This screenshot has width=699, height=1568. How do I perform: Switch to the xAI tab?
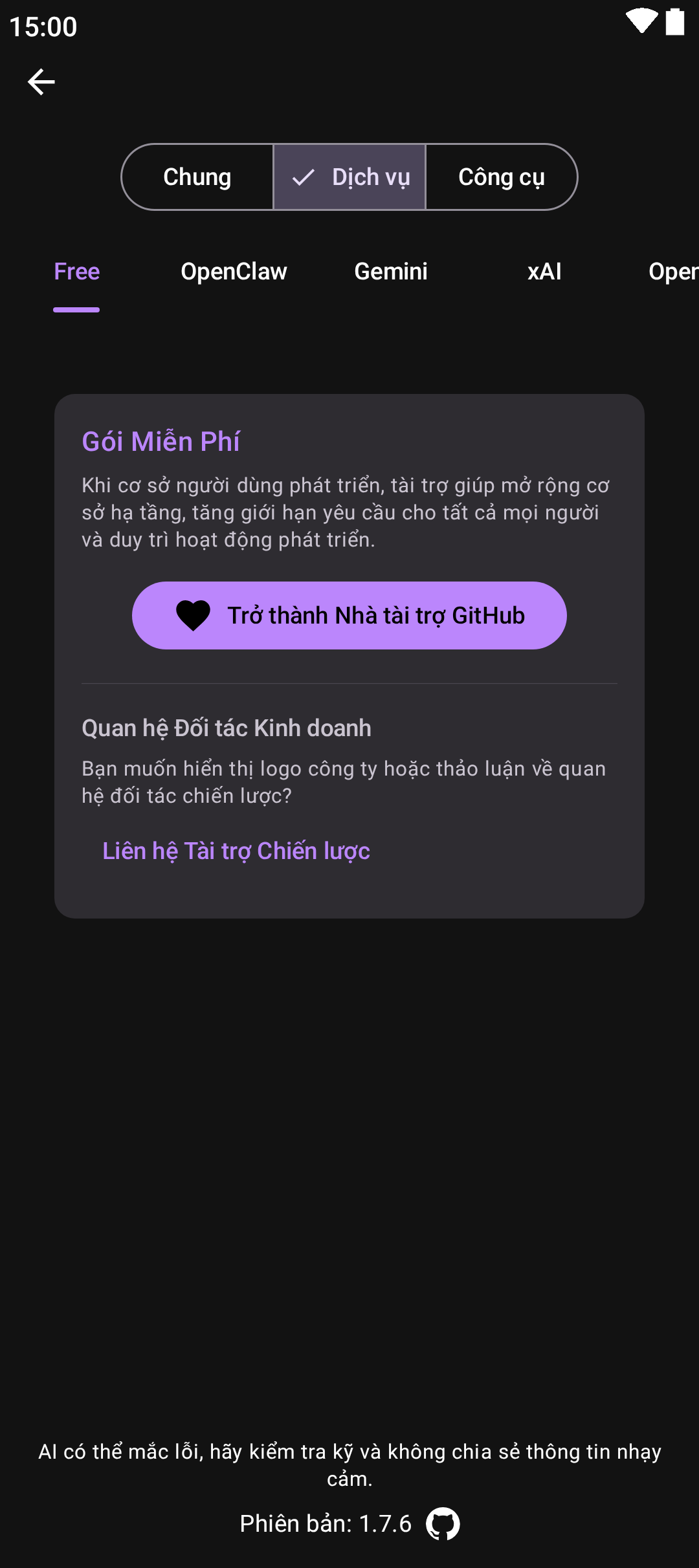pos(544,272)
